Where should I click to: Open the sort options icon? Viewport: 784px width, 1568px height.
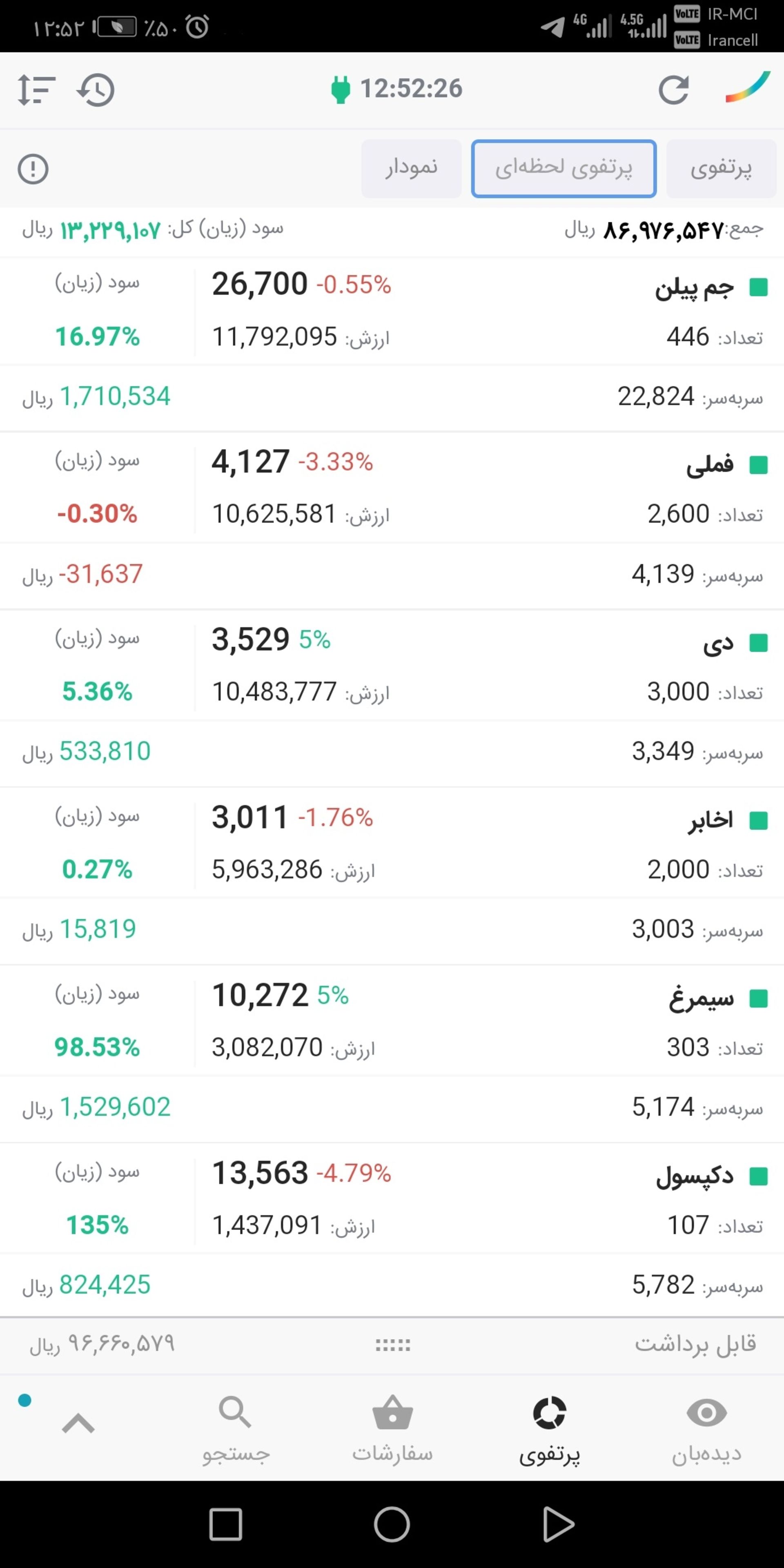36,90
